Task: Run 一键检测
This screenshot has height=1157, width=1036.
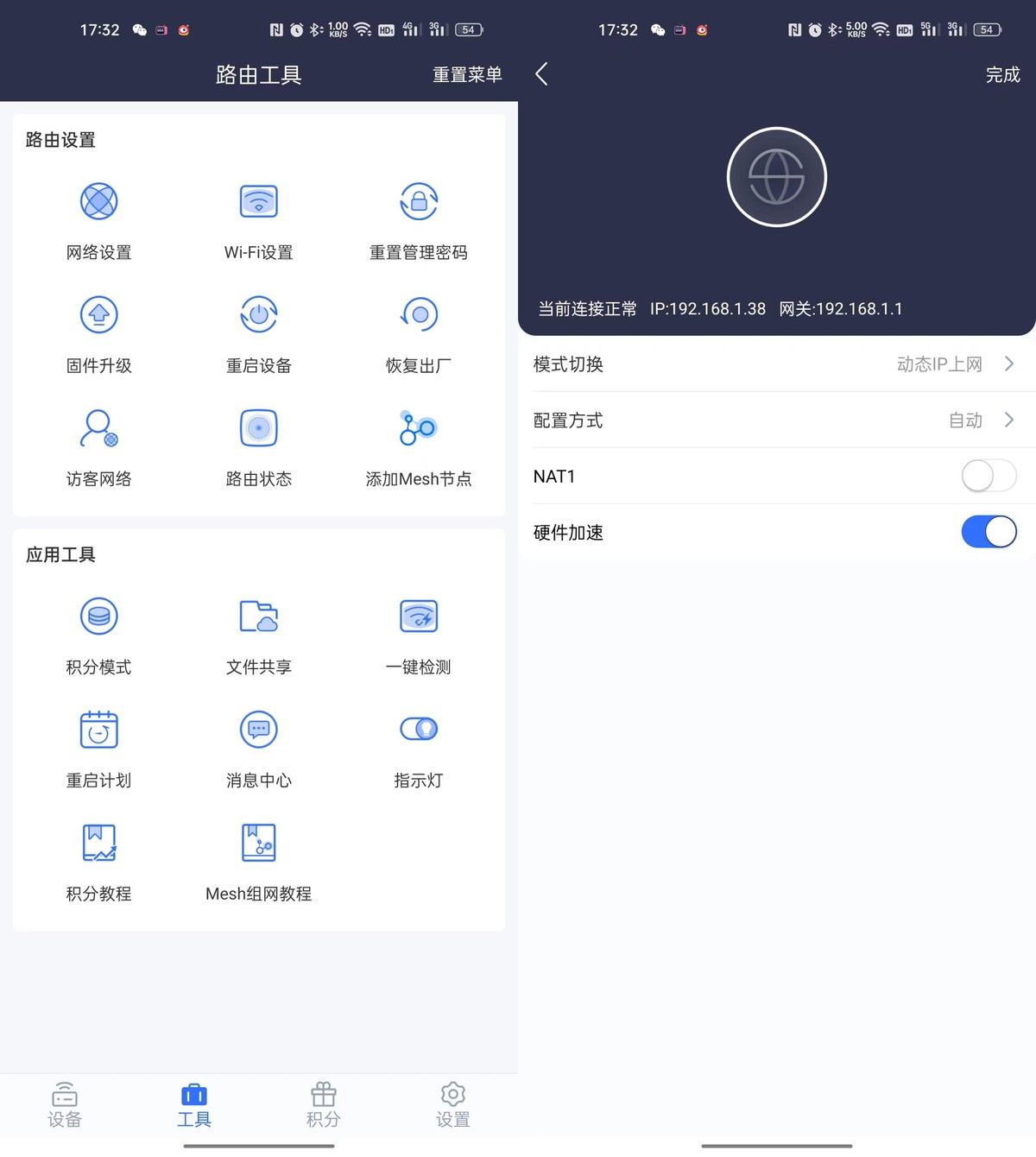Action: pyautogui.click(x=419, y=635)
